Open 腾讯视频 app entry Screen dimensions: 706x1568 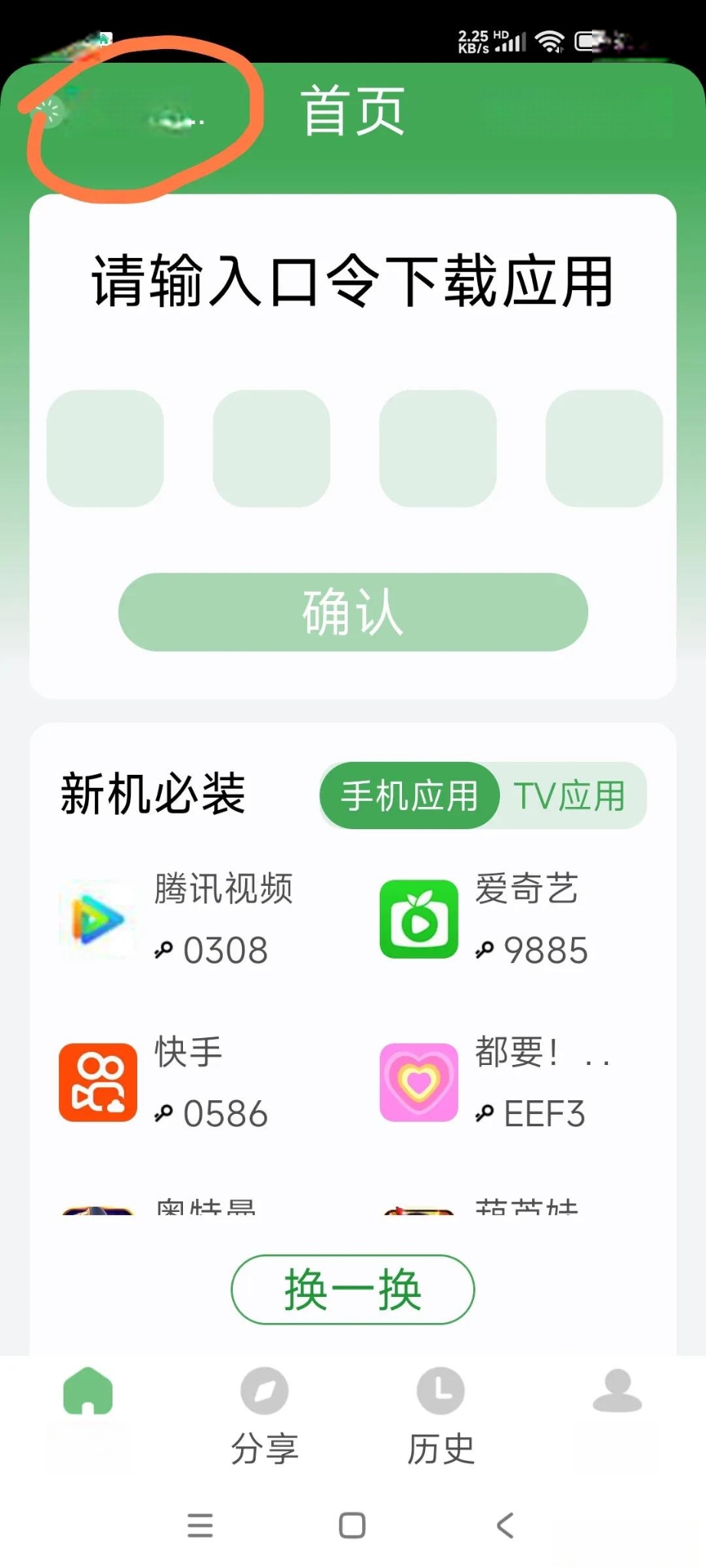click(177, 920)
